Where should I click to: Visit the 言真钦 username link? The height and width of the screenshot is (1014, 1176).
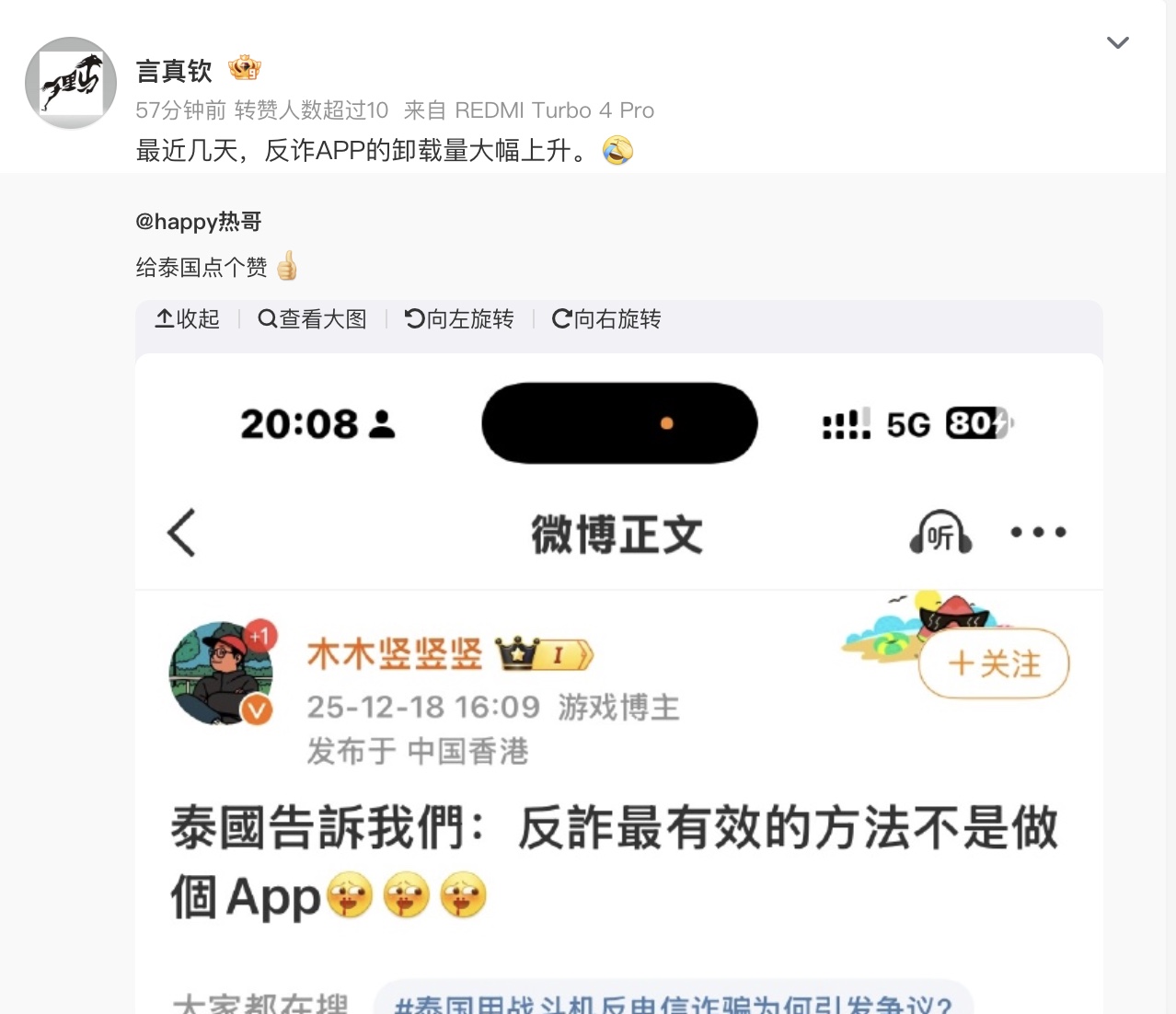click(x=174, y=71)
